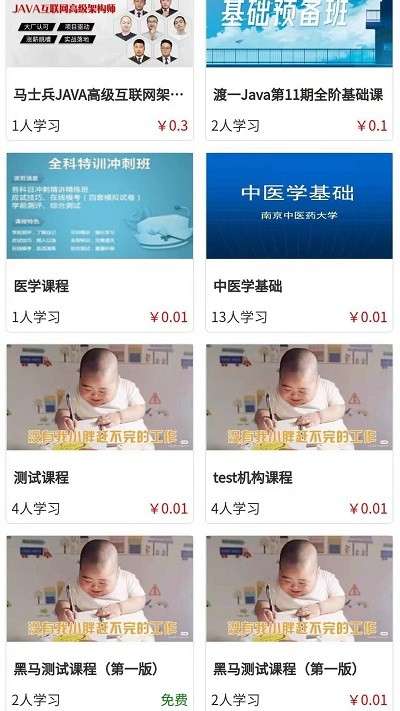View the test机构课程 course
Image resolution: width=400 pixels, height=711 pixels.
tap(299, 433)
